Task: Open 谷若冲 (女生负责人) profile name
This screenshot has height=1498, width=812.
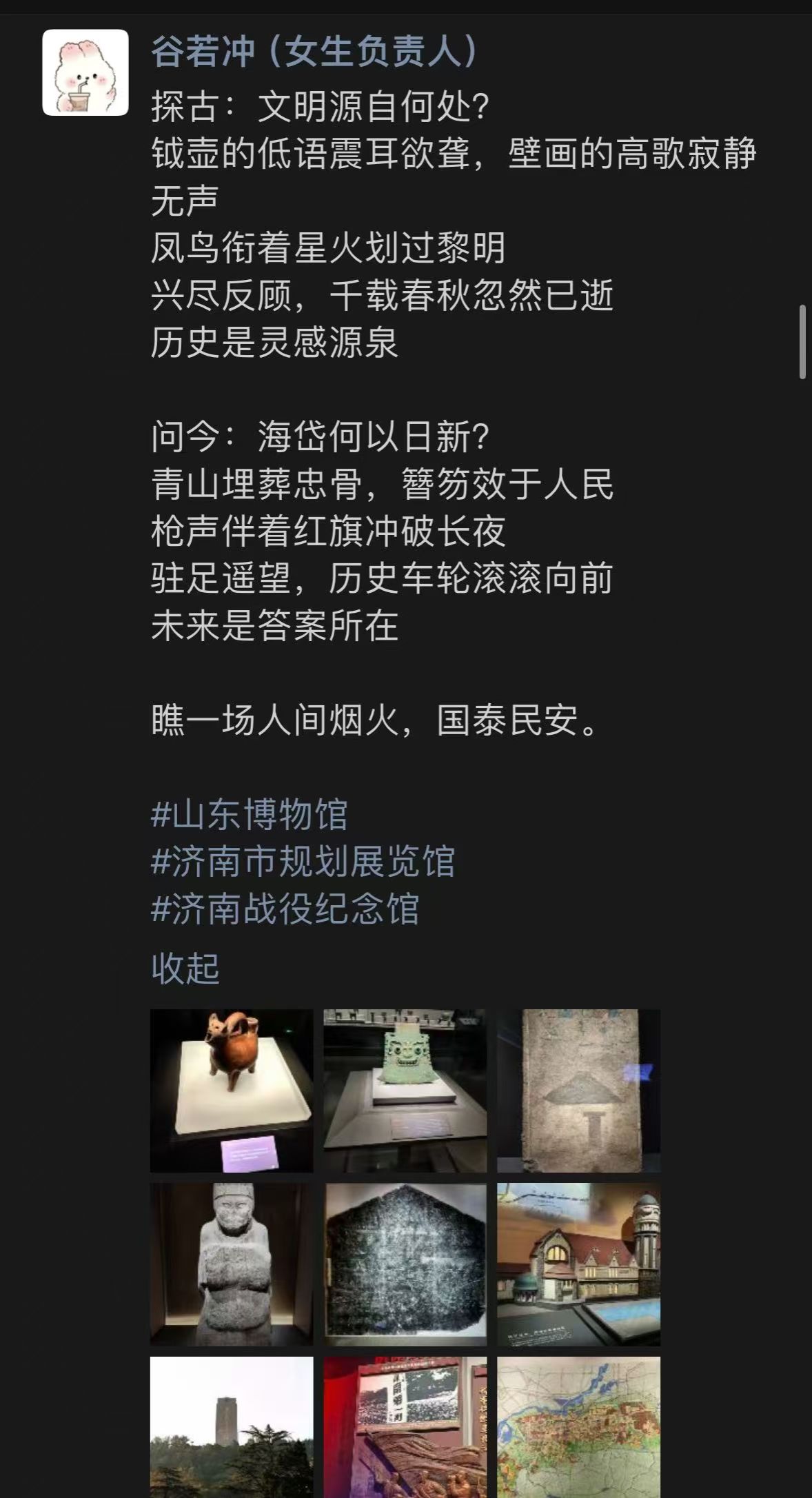Action: (x=314, y=51)
